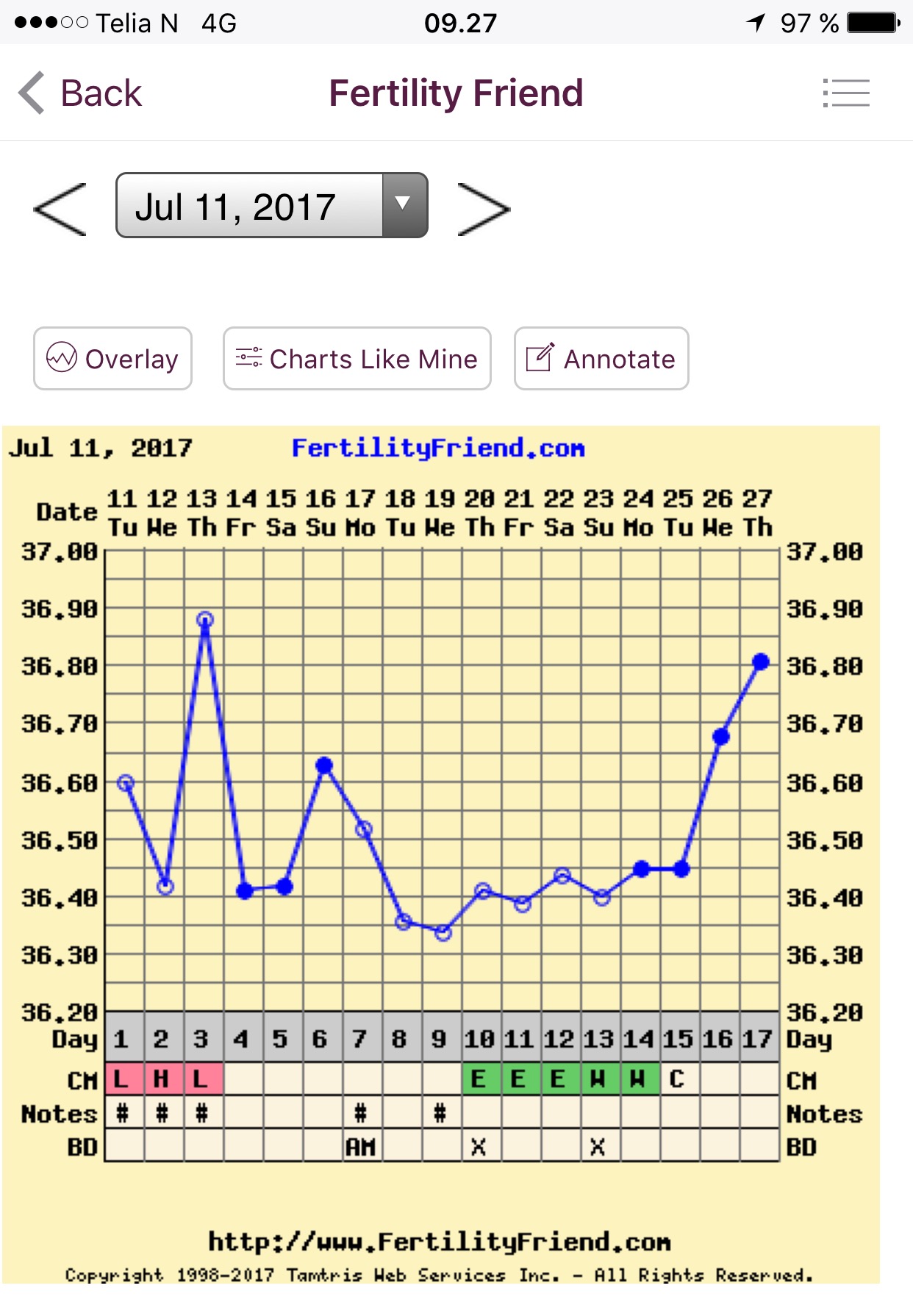Go to the next chart
The height and width of the screenshot is (1316, 913).
483,209
